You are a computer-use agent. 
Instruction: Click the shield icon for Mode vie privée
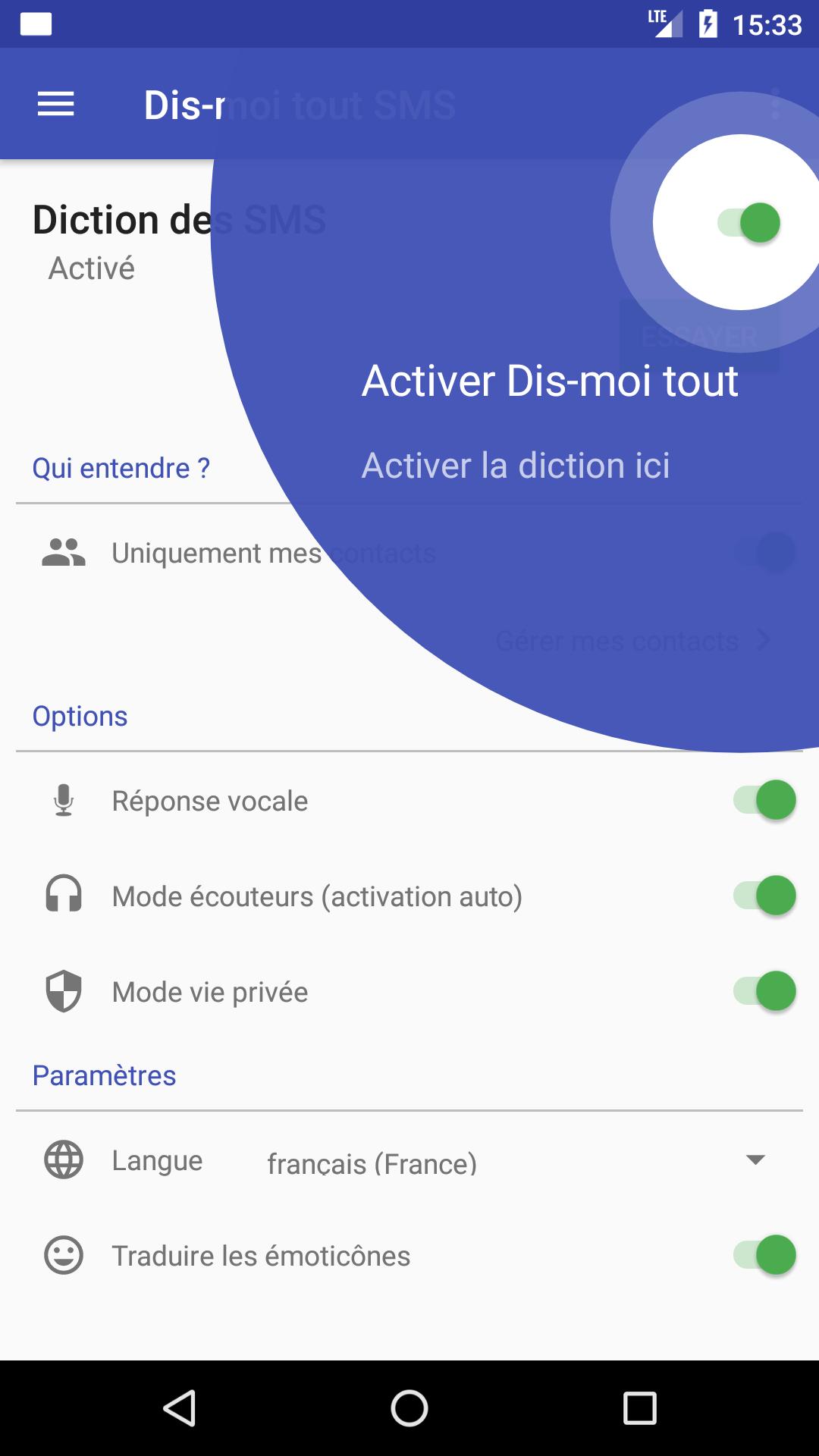64,991
